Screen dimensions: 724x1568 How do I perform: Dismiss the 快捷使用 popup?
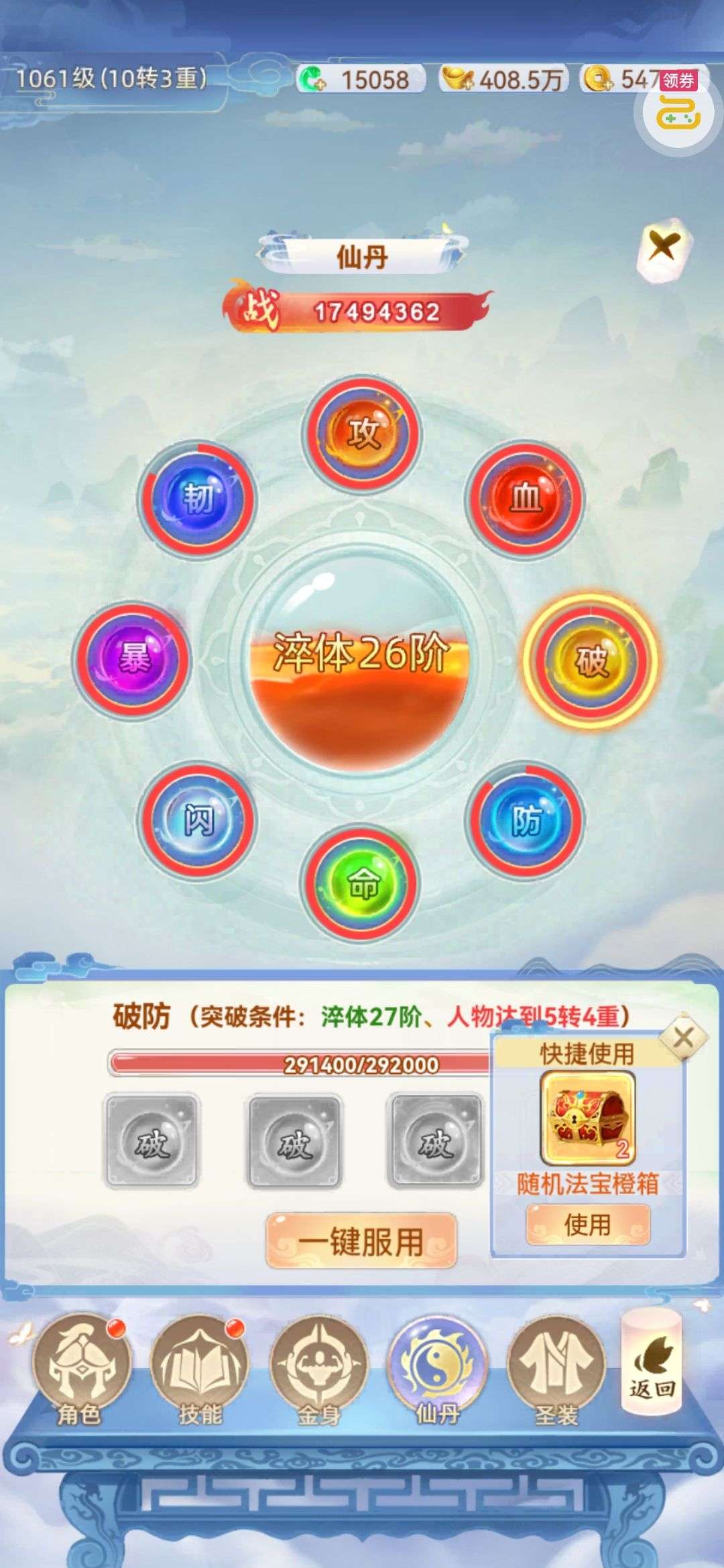point(682,1038)
